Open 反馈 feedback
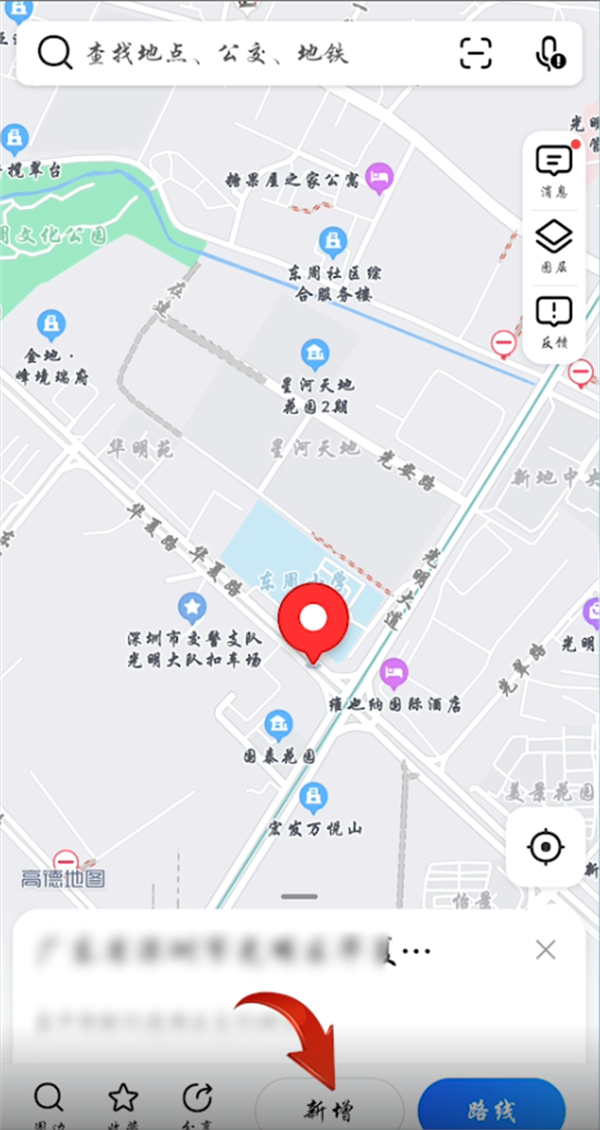 coord(554,320)
